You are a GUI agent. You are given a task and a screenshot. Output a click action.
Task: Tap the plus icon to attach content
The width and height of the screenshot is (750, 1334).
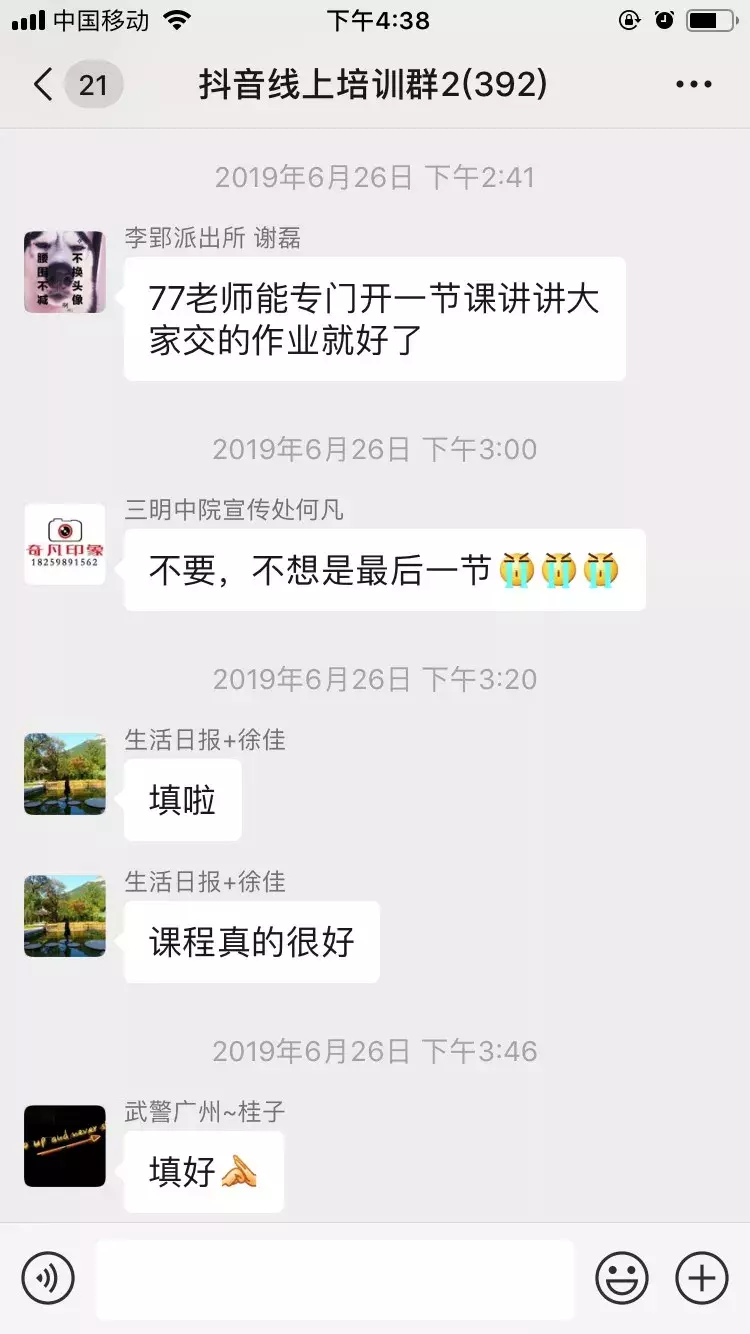(x=701, y=1278)
